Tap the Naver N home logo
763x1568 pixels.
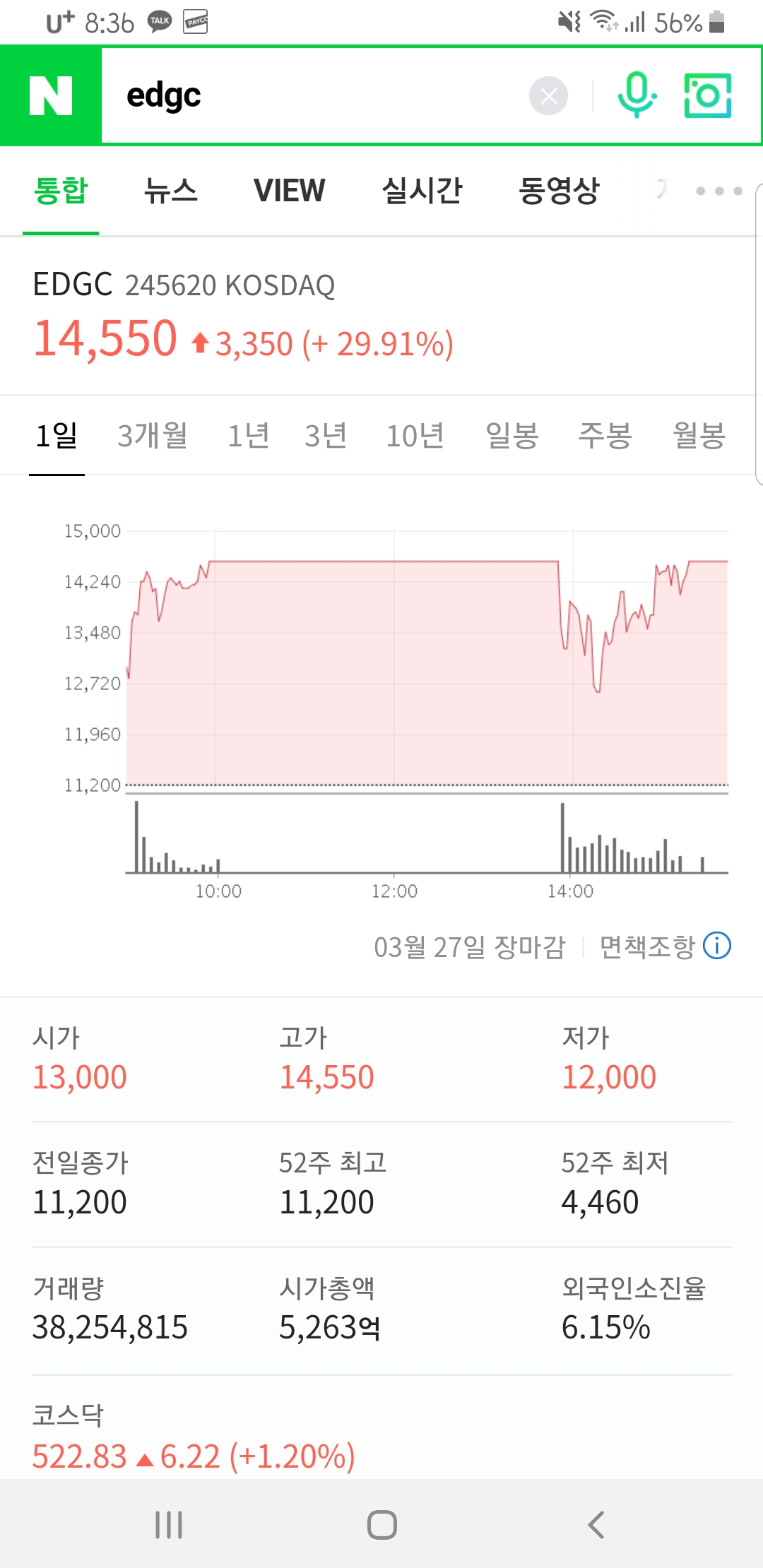click(51, 96)
